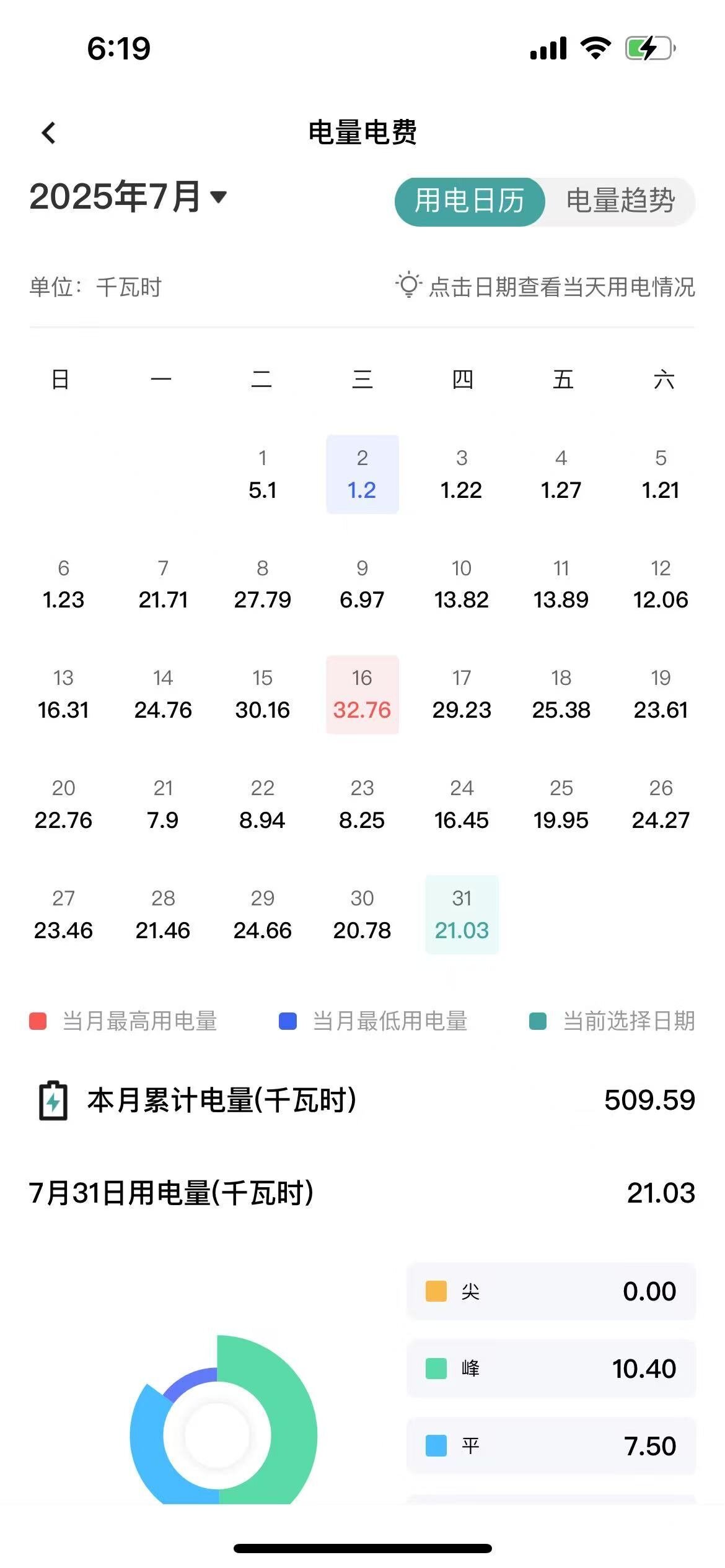Screen dimensions: 725x1568
Task: Choose July 24 showing 16.45
Action: click(462, 805)
